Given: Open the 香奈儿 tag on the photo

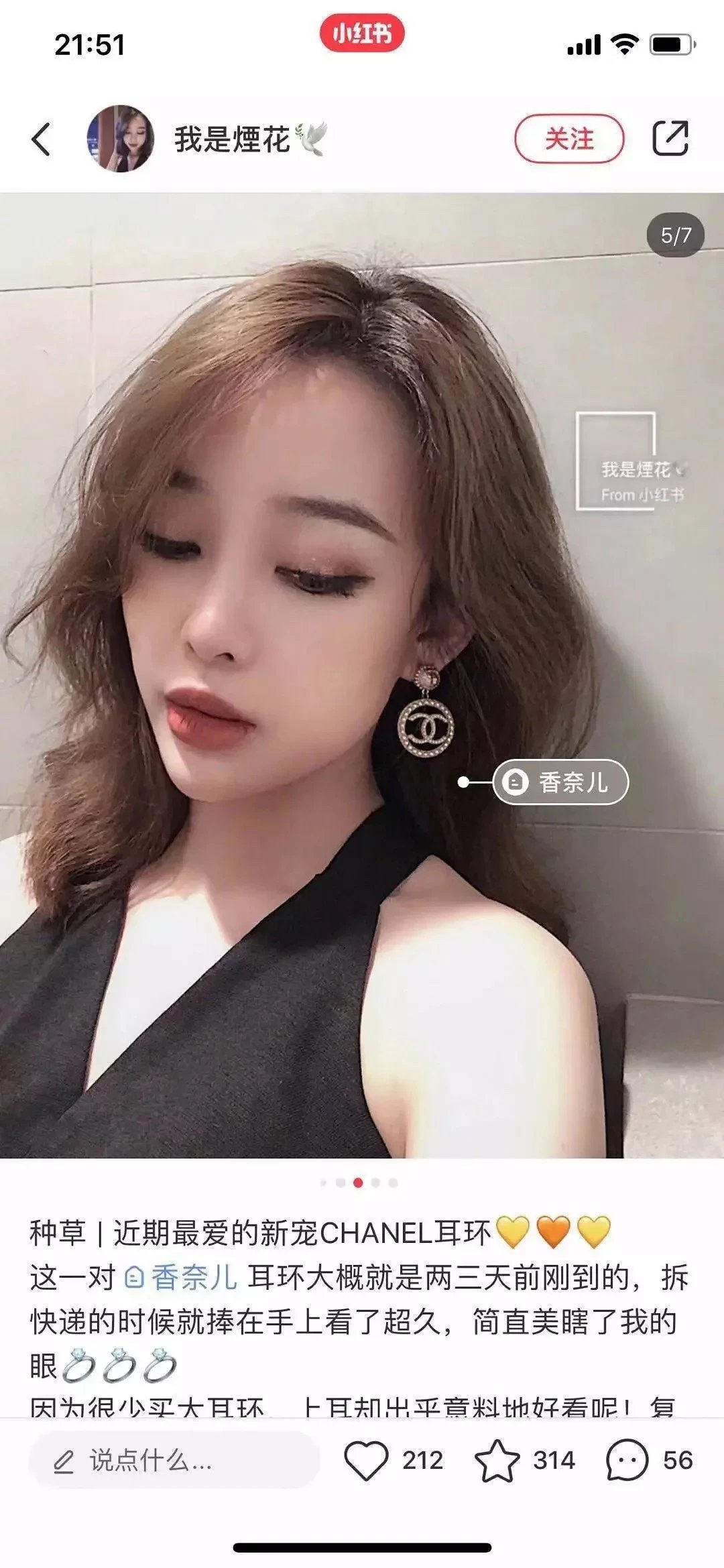Looking at the screenshot, I should (x=560, y=782).
